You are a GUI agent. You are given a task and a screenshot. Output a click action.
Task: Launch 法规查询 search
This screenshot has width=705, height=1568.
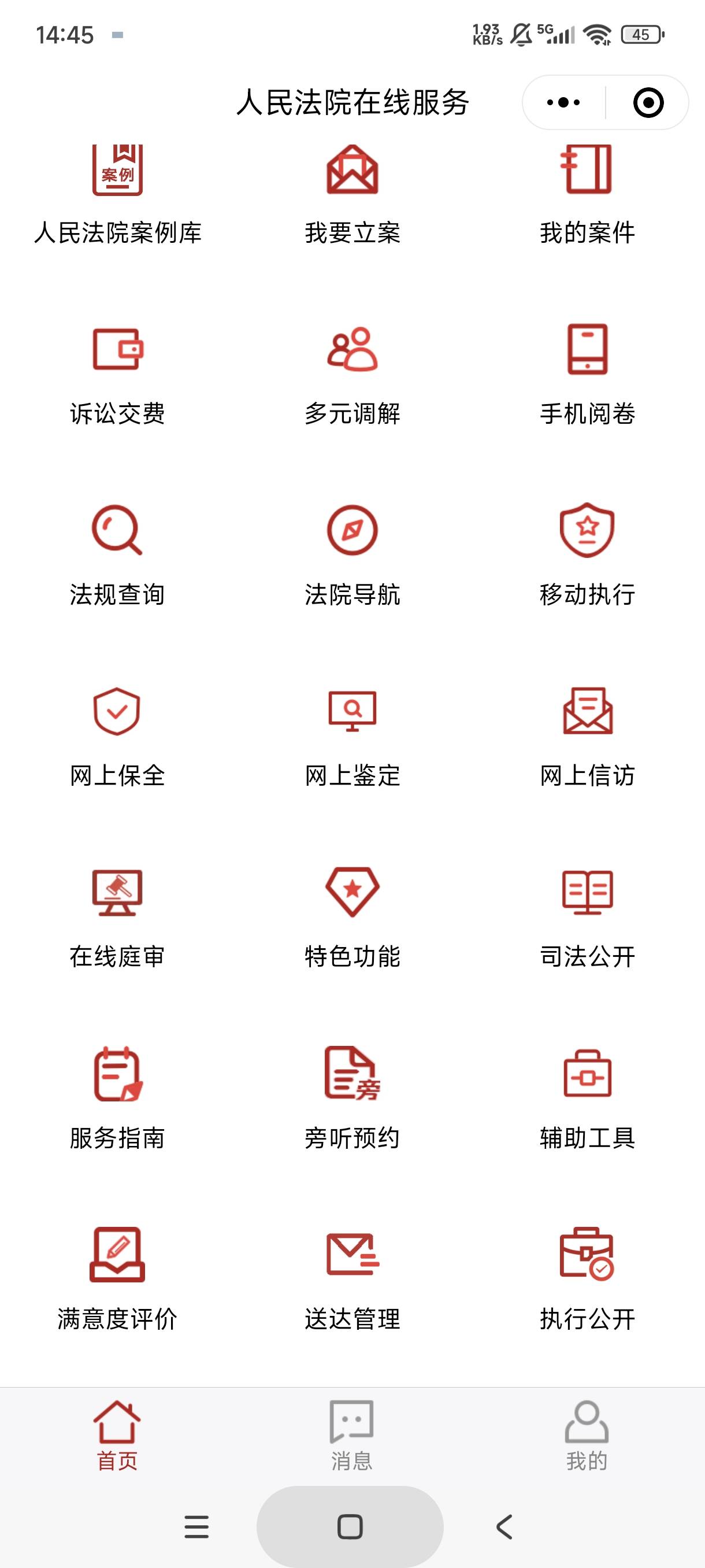click(x=117, y=556)
